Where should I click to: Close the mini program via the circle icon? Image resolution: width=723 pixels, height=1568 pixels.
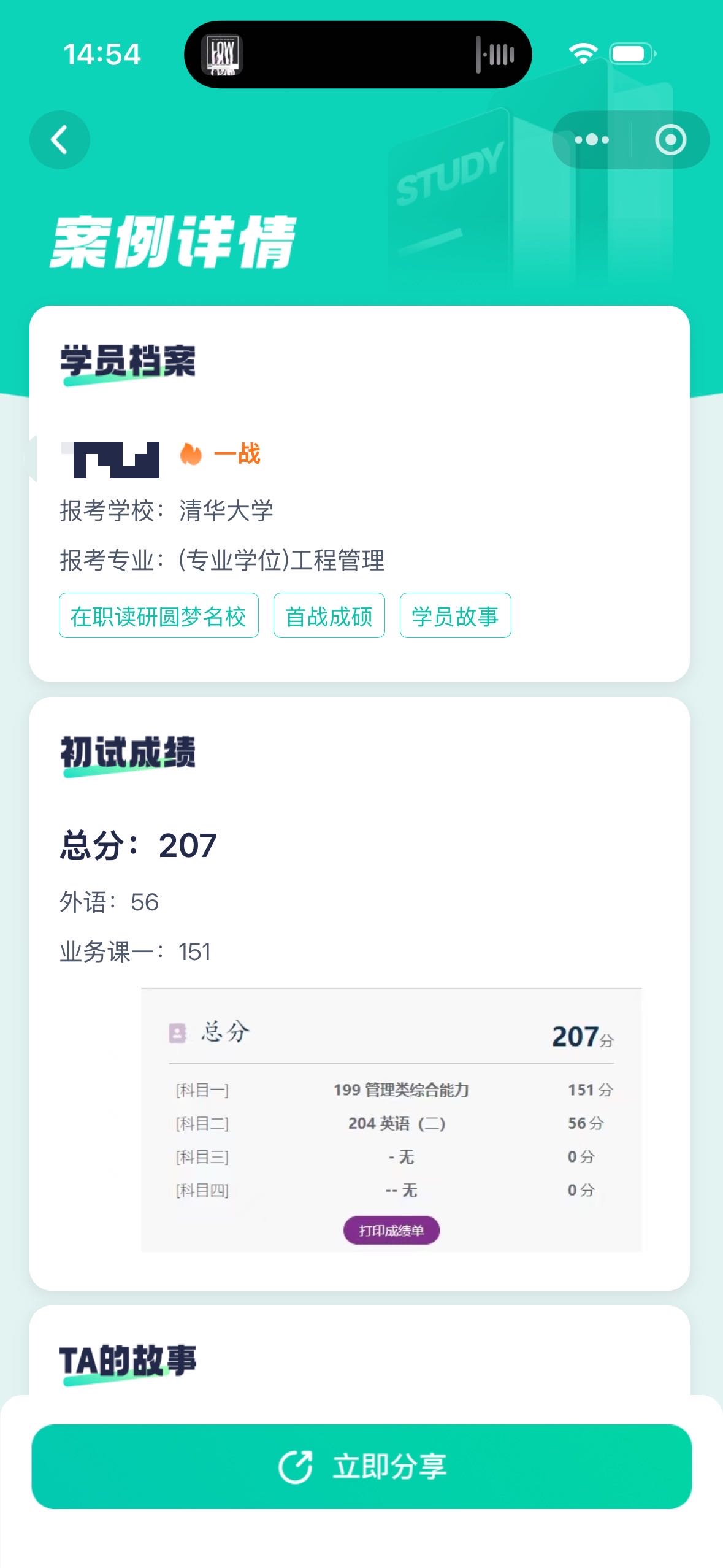pos(670,140)
